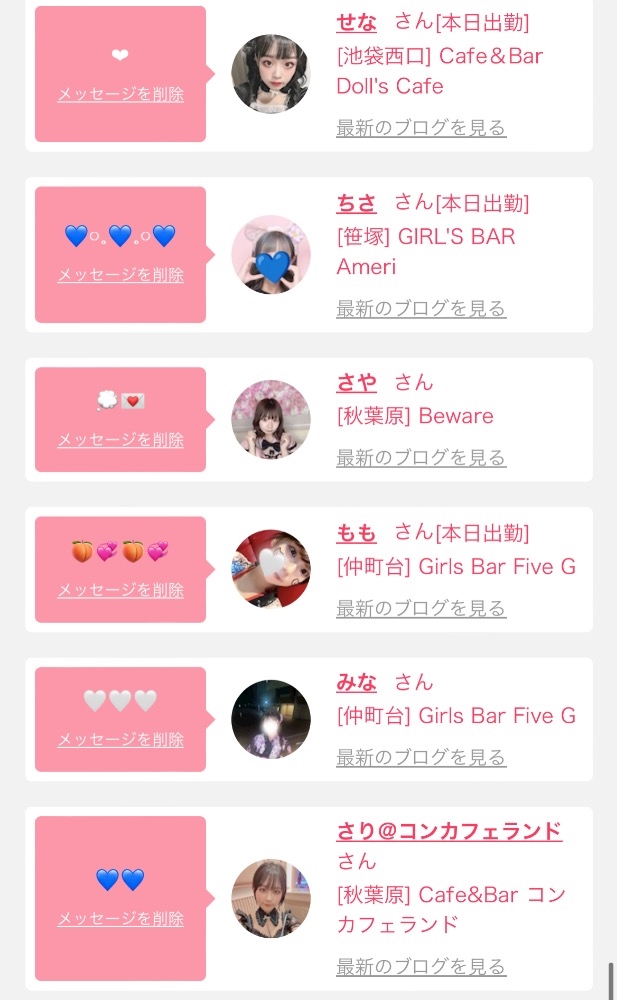This screenshot has height=1000, width=617.
Task: Open ちさ's profile name link
Action: tap(356, 203)
